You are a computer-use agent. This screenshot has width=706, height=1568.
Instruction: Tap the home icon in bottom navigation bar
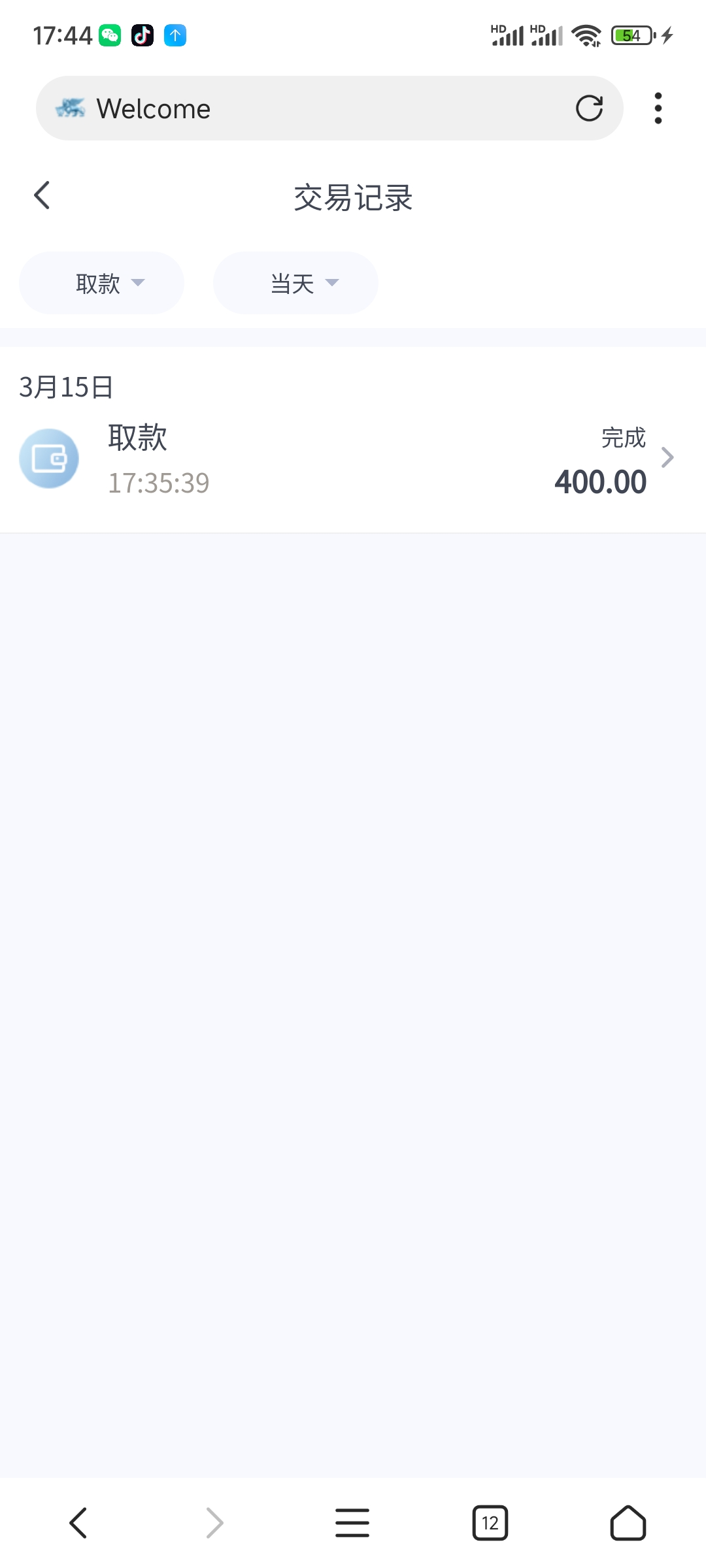(627, 1524)
